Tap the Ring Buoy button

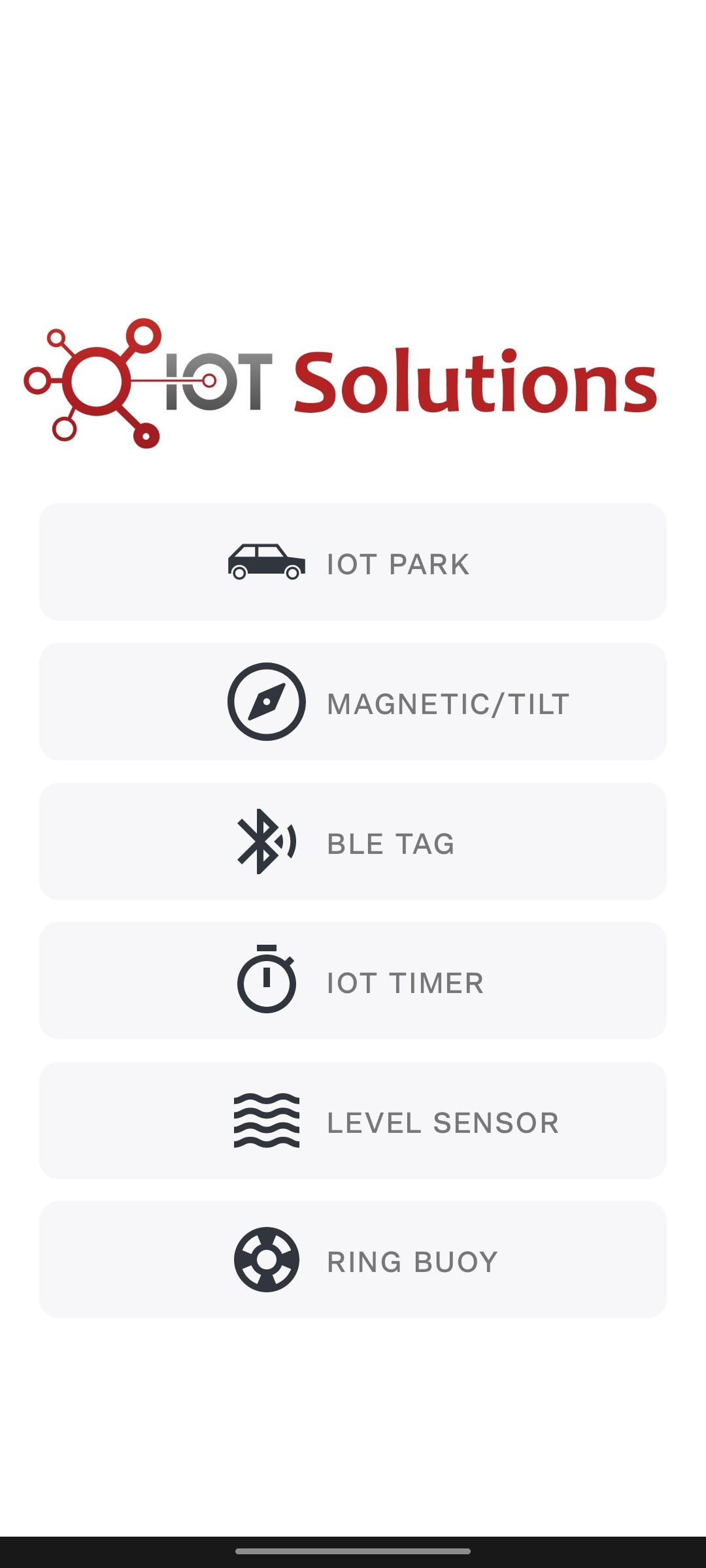click(x=353, y=1260)
